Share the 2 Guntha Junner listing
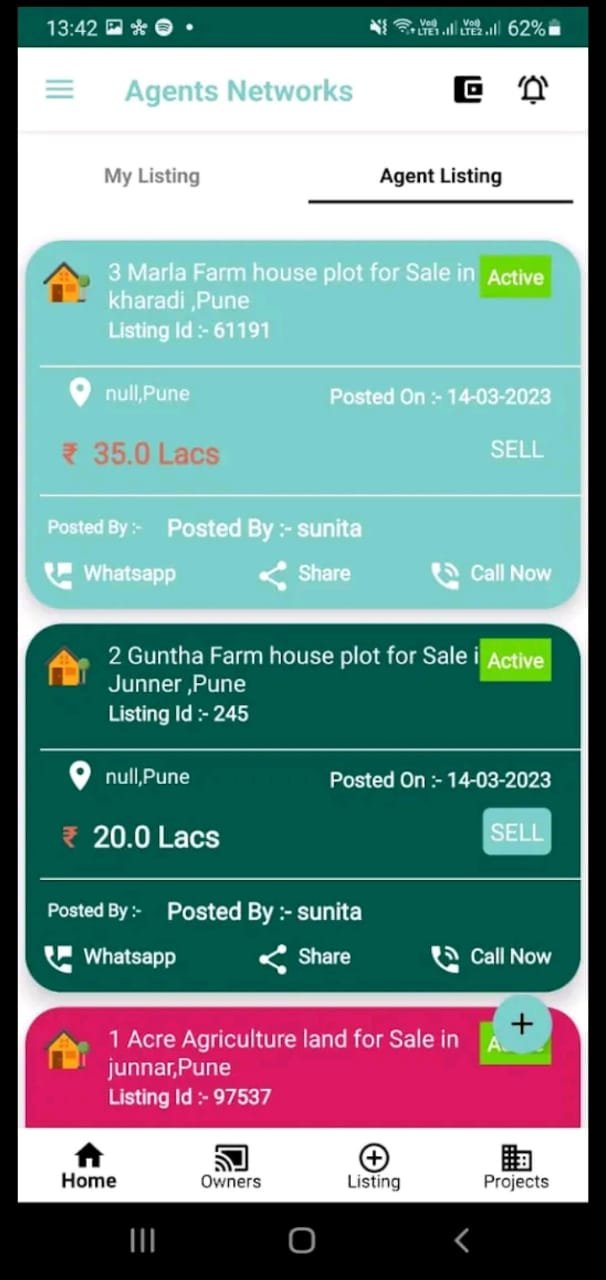Viewport: 606px width, 1280px height. pyautogui.click(x=304, y=957)
